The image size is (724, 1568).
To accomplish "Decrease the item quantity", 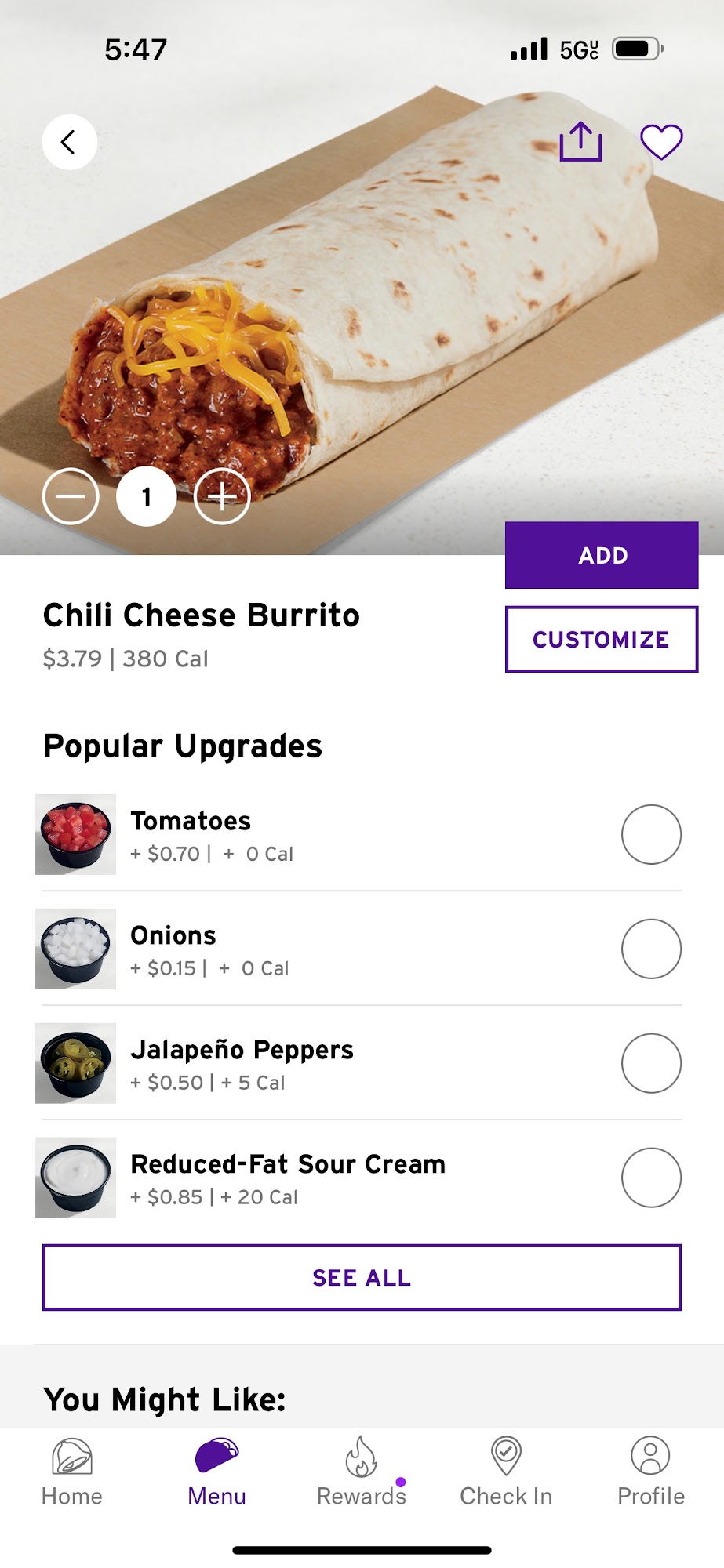I will [71, 497].
